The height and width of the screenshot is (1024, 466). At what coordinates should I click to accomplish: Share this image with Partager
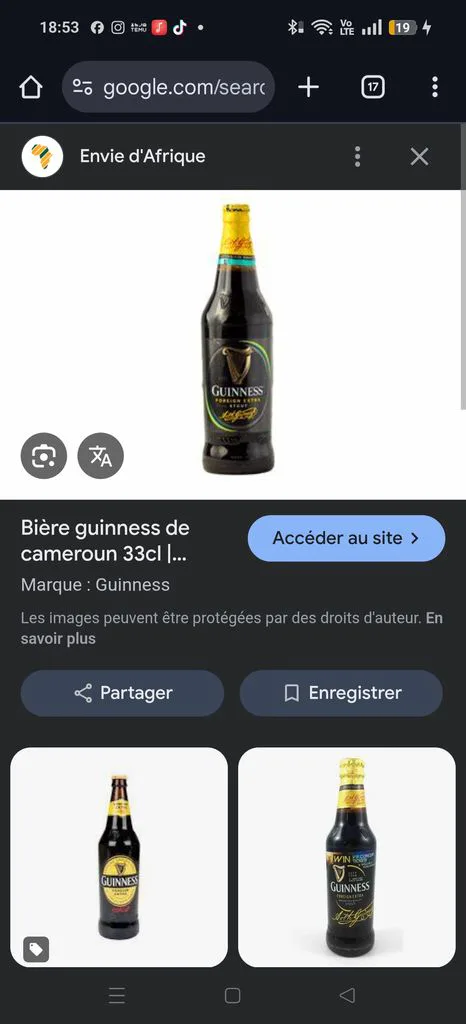click(123, 693)
